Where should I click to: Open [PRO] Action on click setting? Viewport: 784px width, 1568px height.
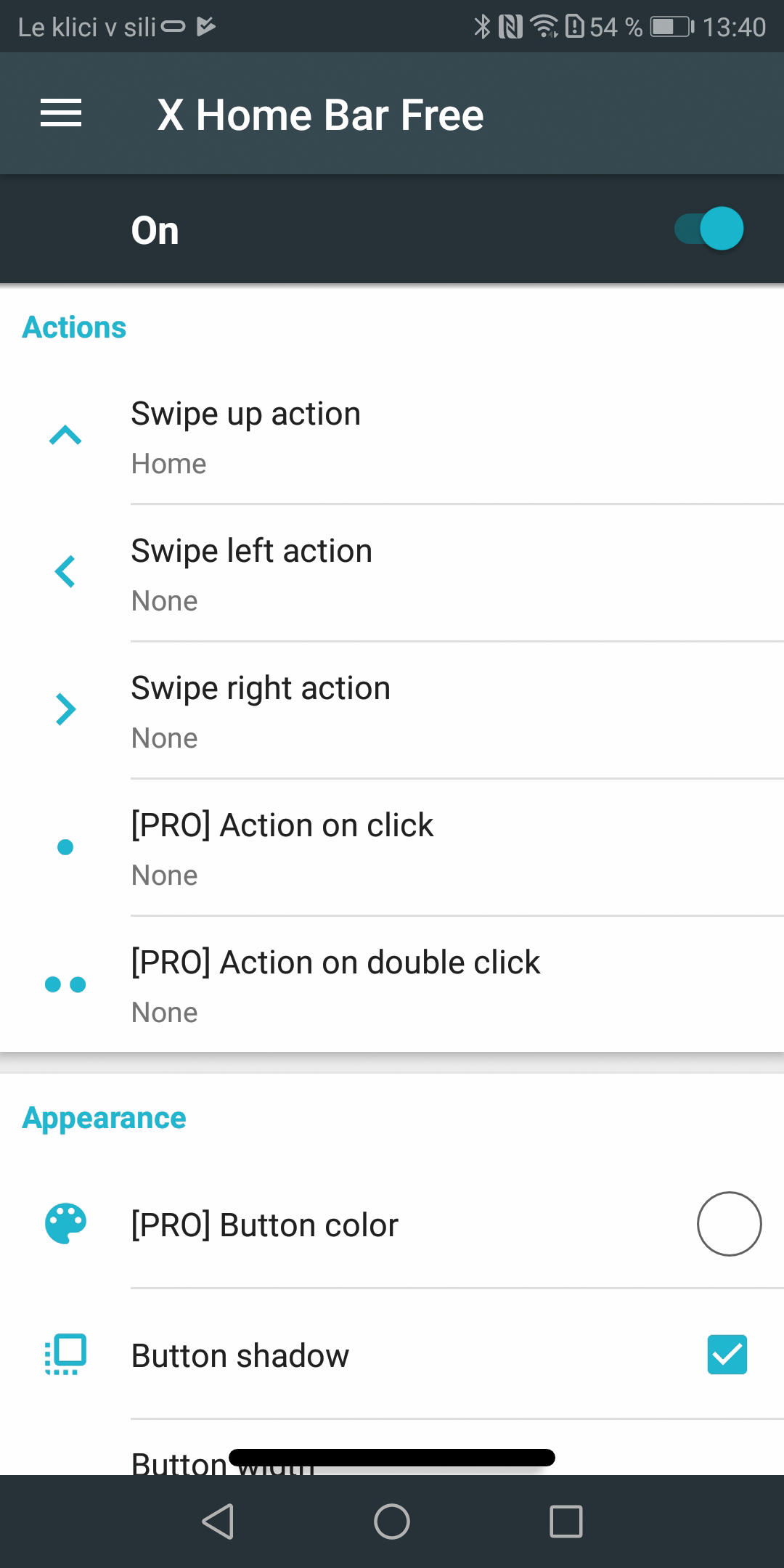(x=392, y=847)
